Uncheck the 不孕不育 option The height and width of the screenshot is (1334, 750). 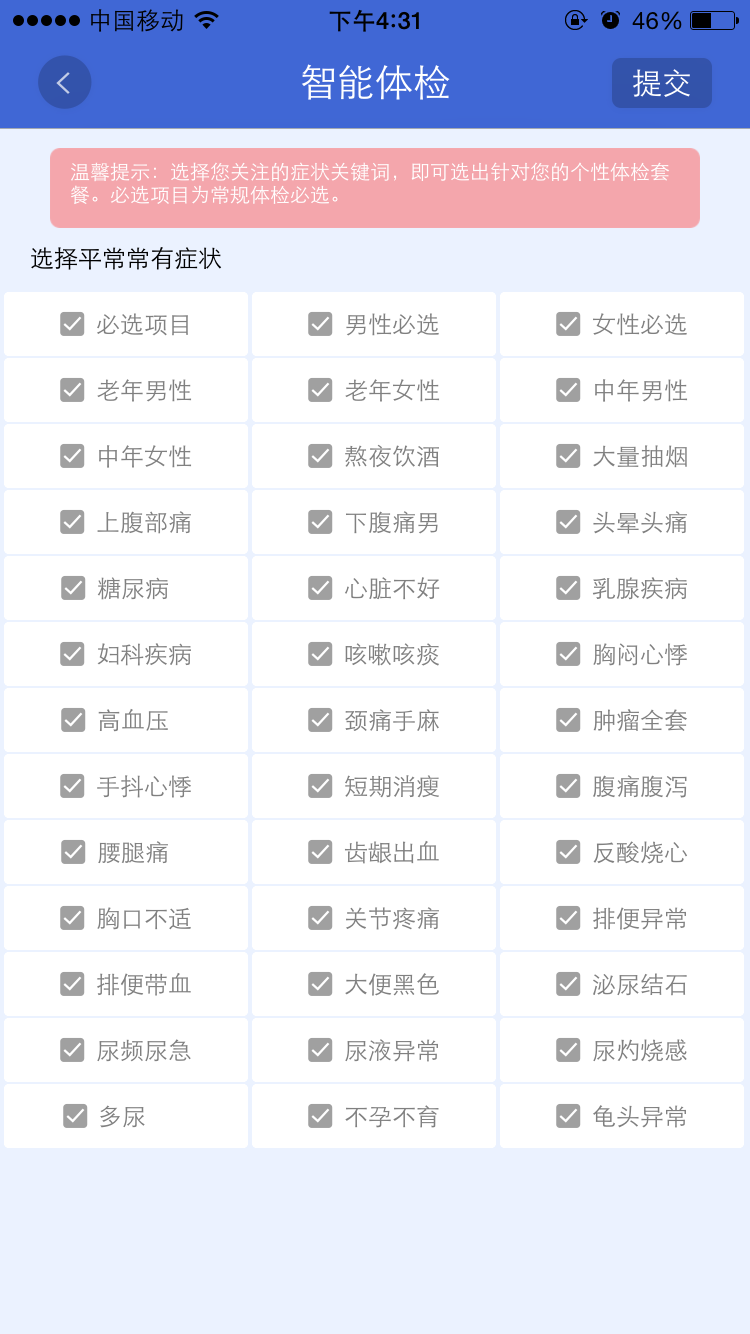[320, 1116]
